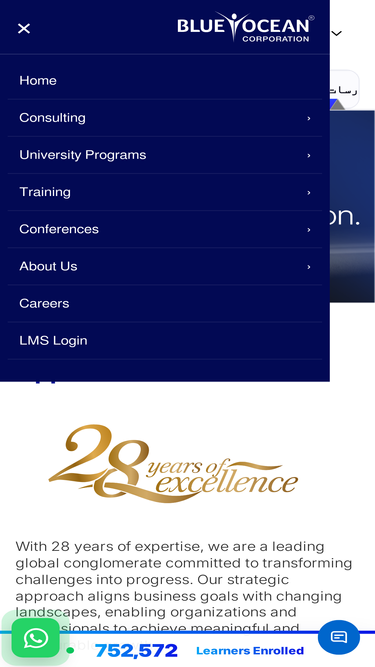Expand the Consulting submenu
Image resolution: width=375 pixels, height=667 pixels.
(x=165, y=118)
